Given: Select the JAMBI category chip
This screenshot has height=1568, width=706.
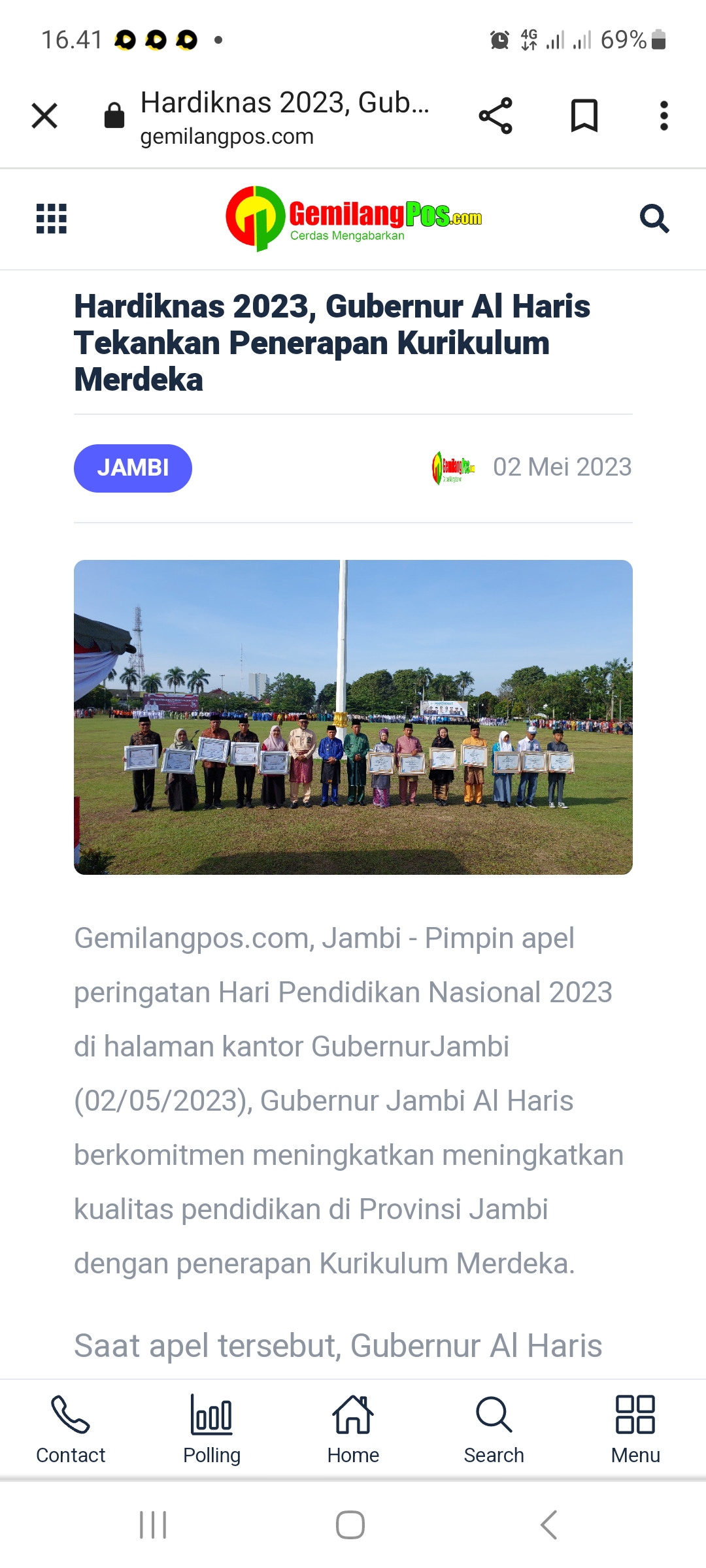Looking at the screenshot, I should click(x=133, y=468).
